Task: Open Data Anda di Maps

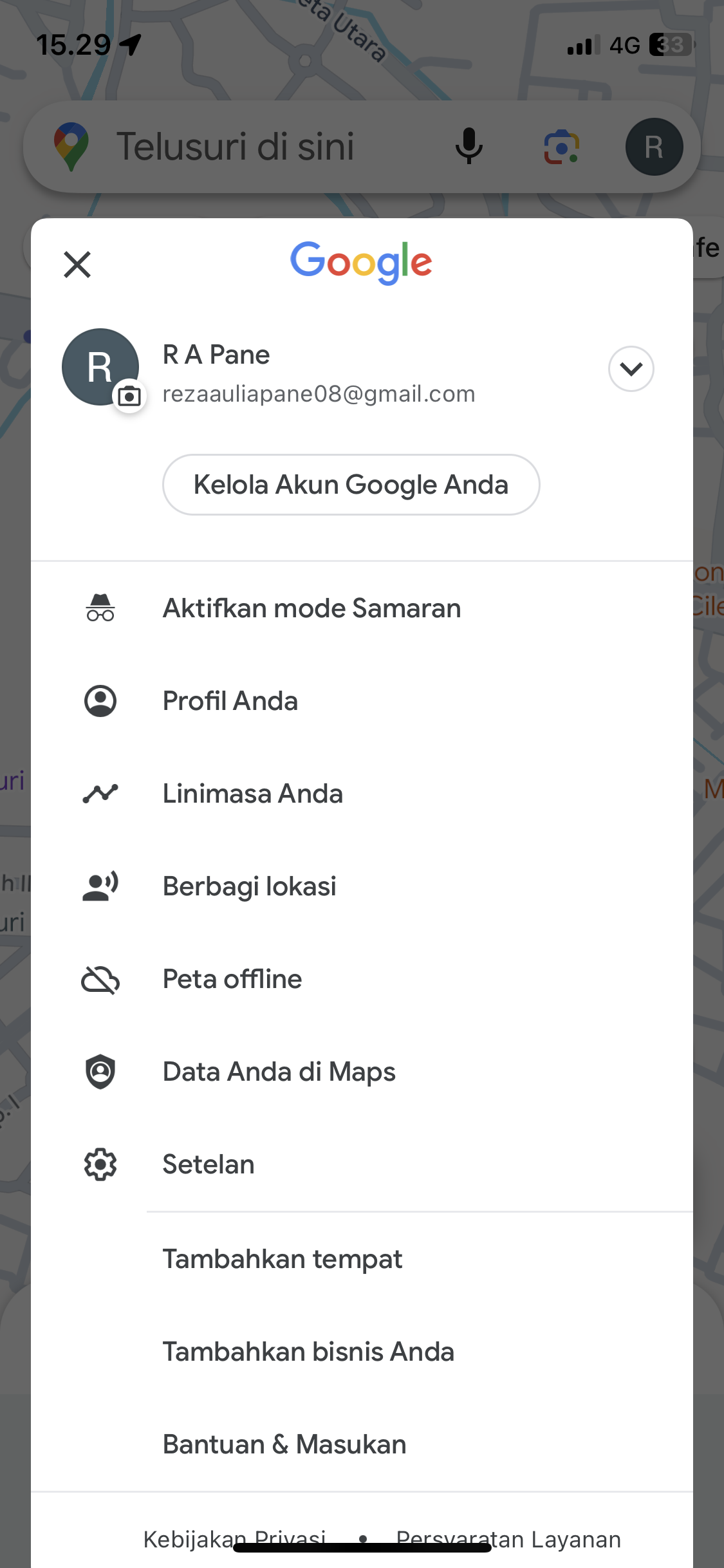Action: click(362, 1072)
